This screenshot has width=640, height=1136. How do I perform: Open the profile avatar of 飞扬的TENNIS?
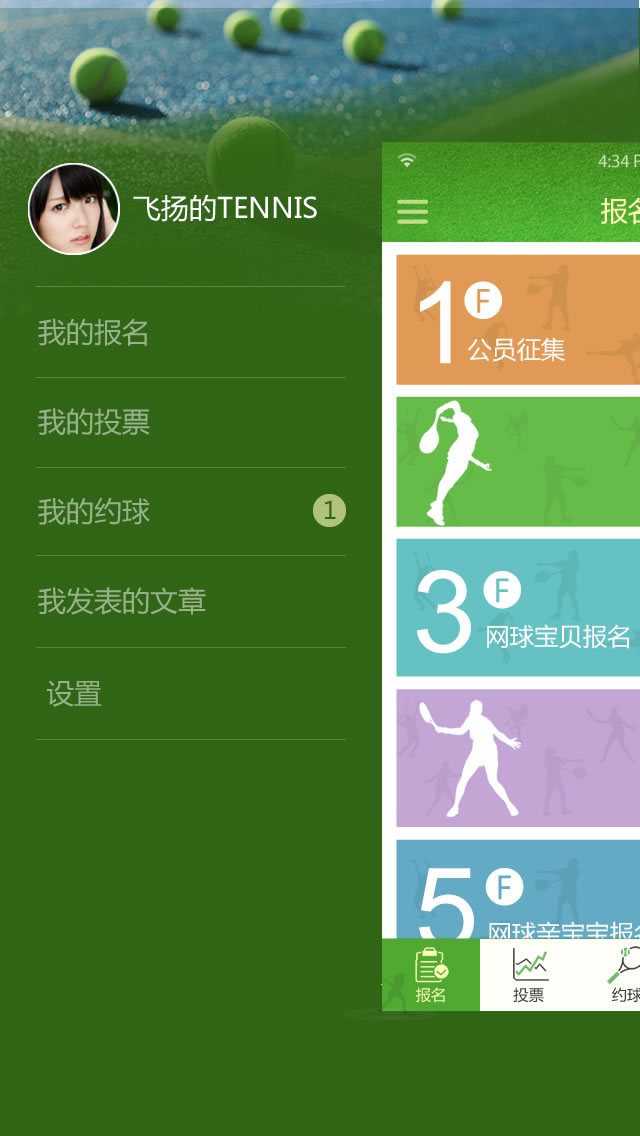pyautogui.click(x=74, y=209)
